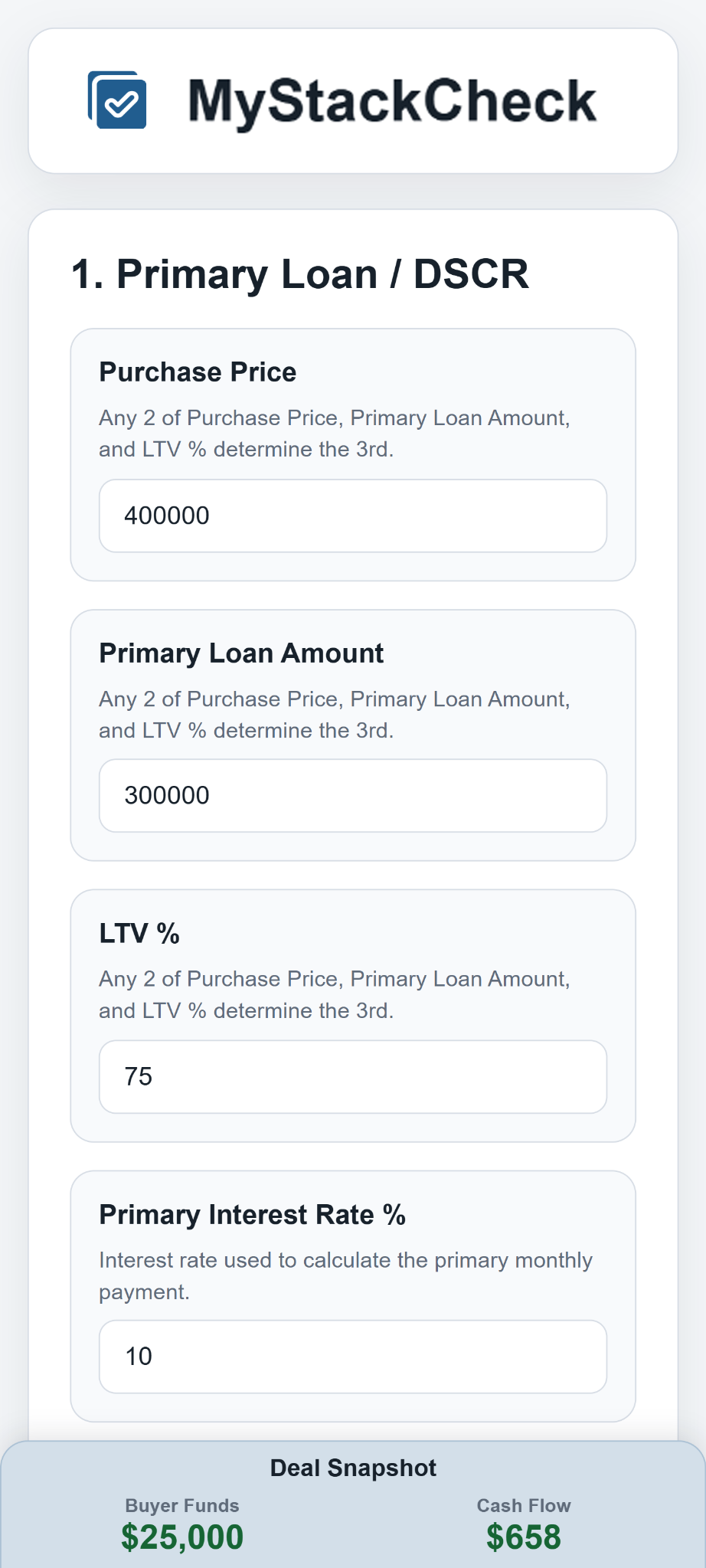Screen dimensions: 706x1568
Task: Select the Primary Loan Amount input field
Action: (x=352, y=796)
